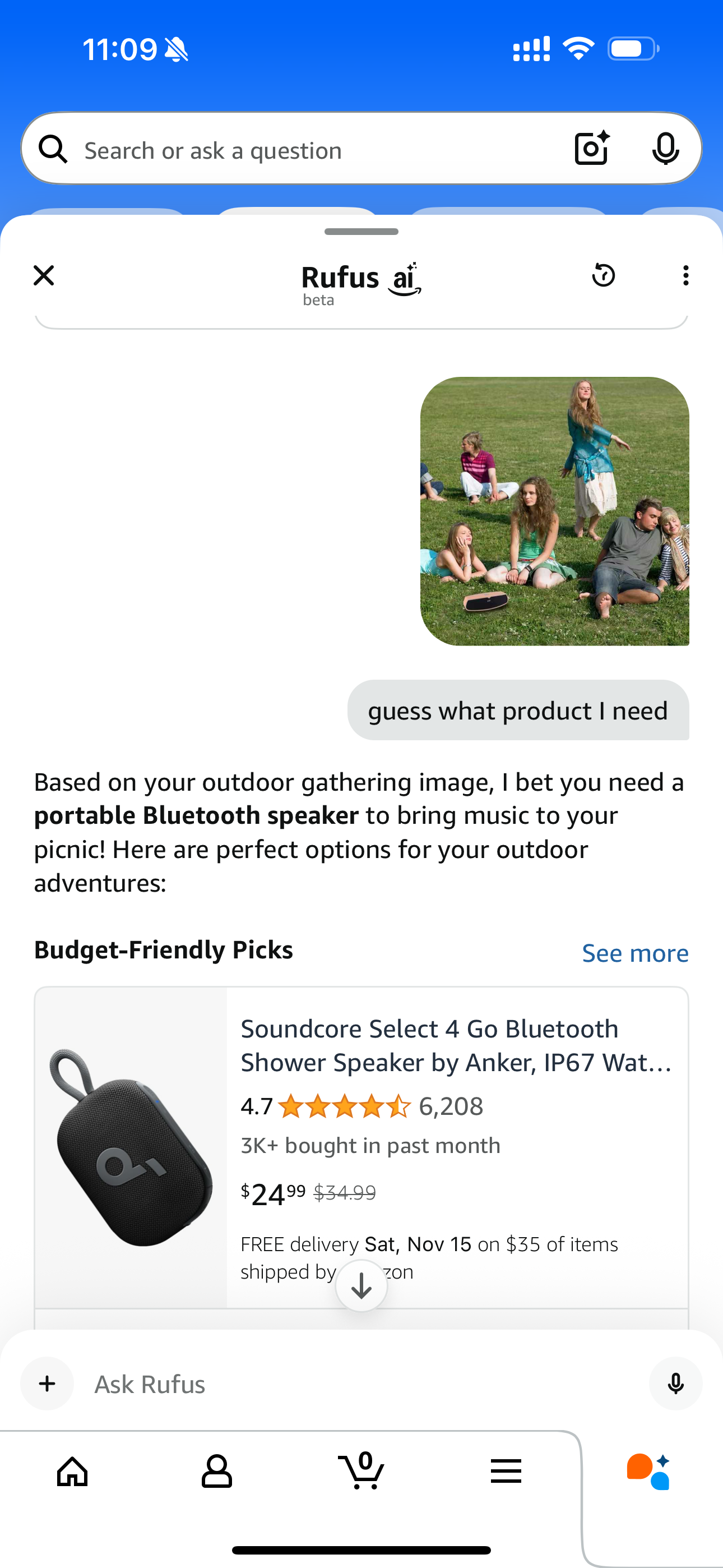View the uploaded picnic photo
The image size is (723, 1568).
coord(554,511)
